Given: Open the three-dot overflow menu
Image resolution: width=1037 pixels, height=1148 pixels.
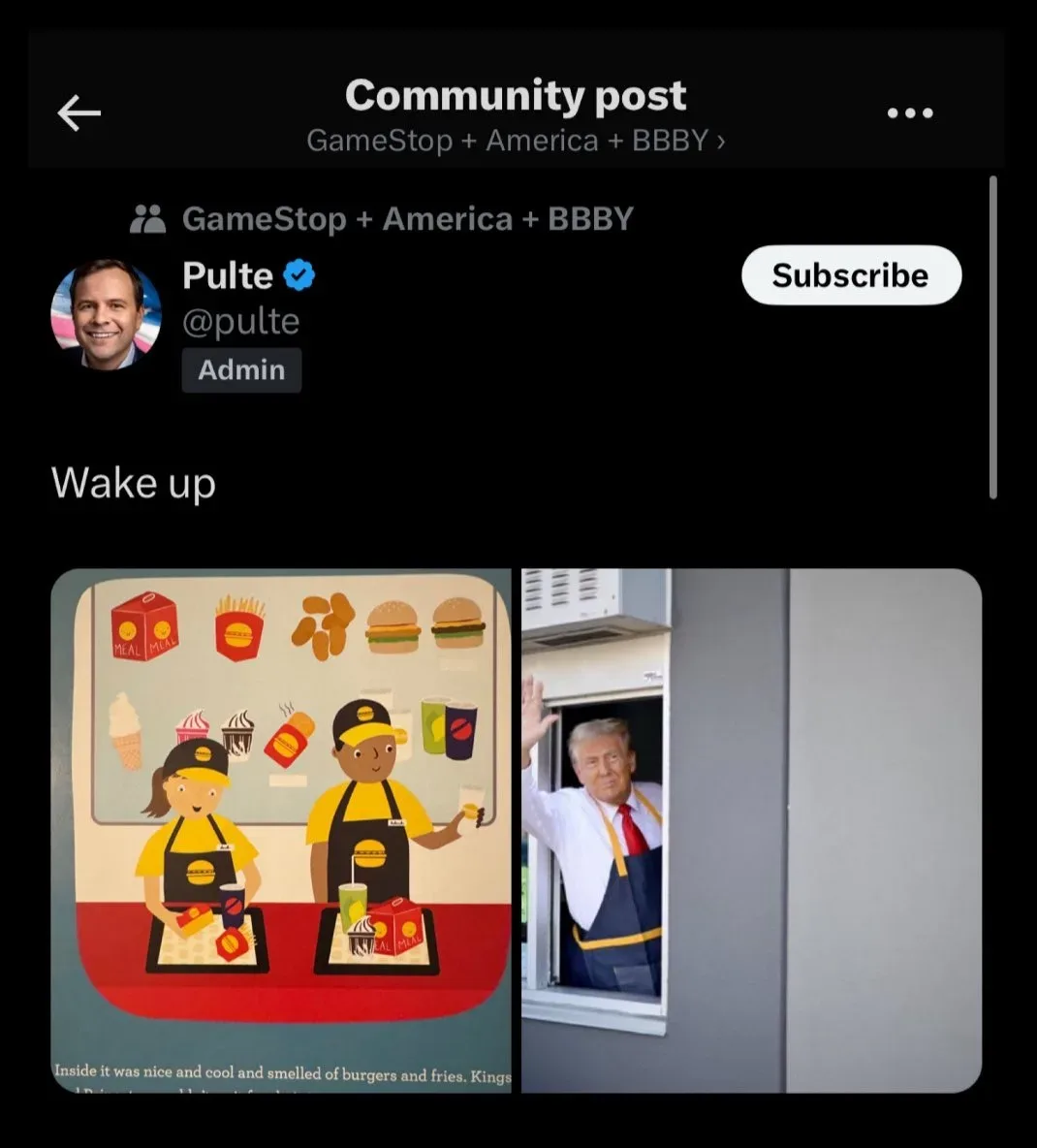Looking at the screenshot, I should click(x=910, y=112).
